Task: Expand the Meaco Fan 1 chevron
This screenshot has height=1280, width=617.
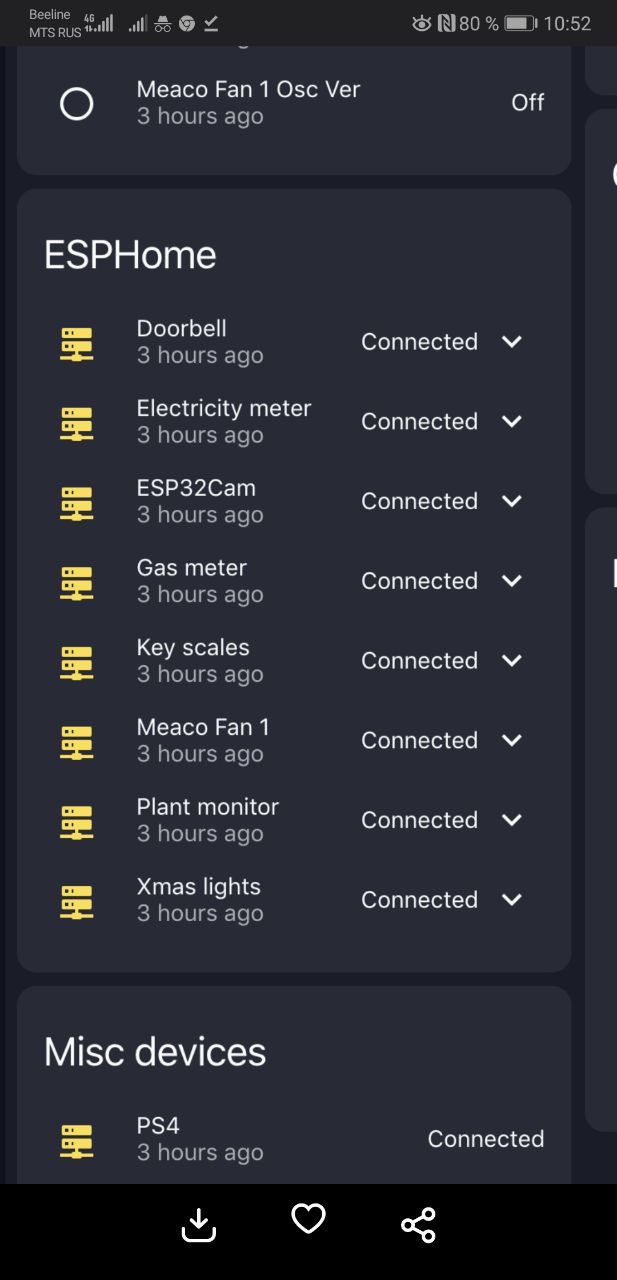Action: [512, 740]
